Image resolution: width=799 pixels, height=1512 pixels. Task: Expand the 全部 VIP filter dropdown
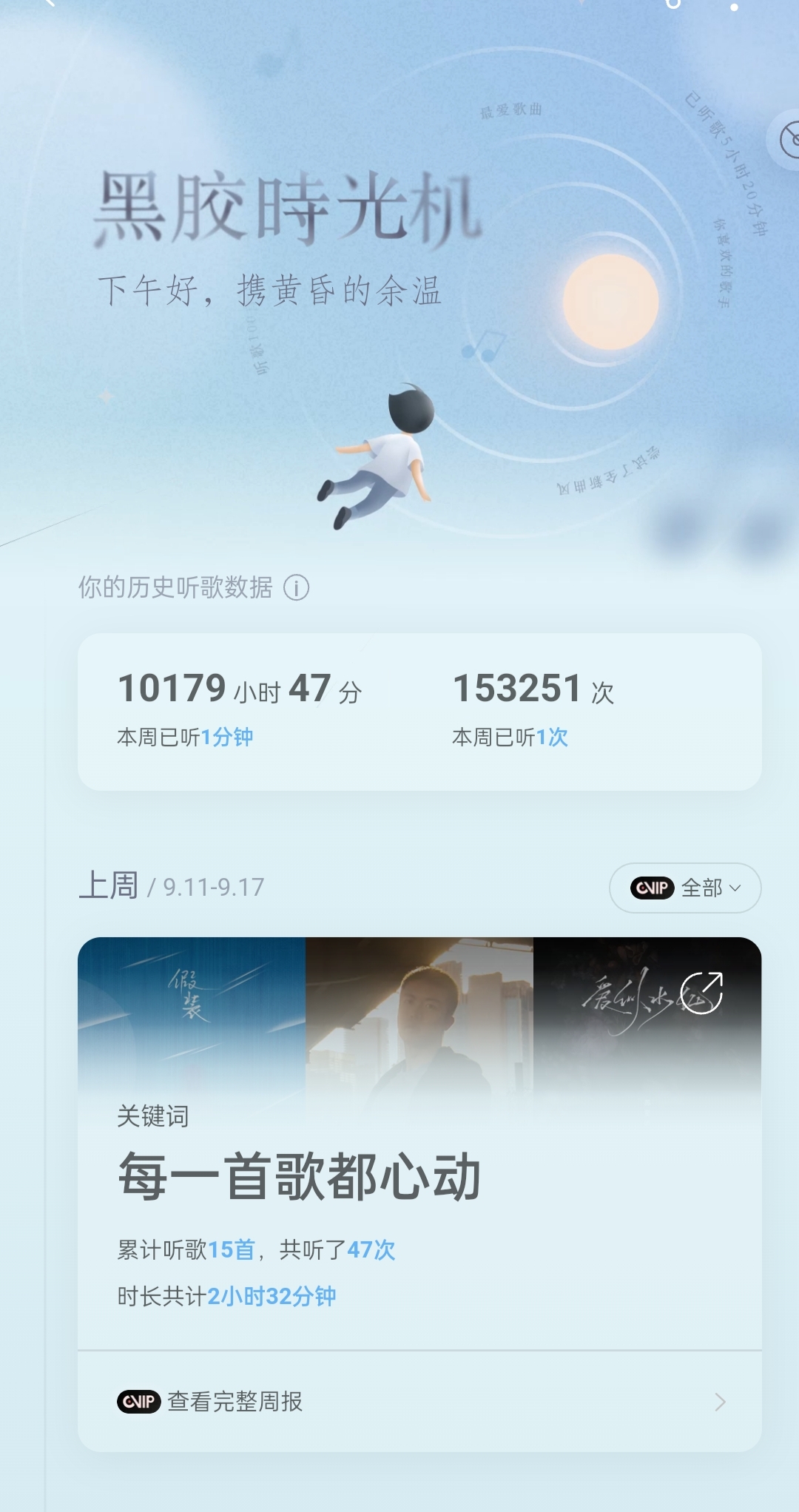tap(685, 888)
